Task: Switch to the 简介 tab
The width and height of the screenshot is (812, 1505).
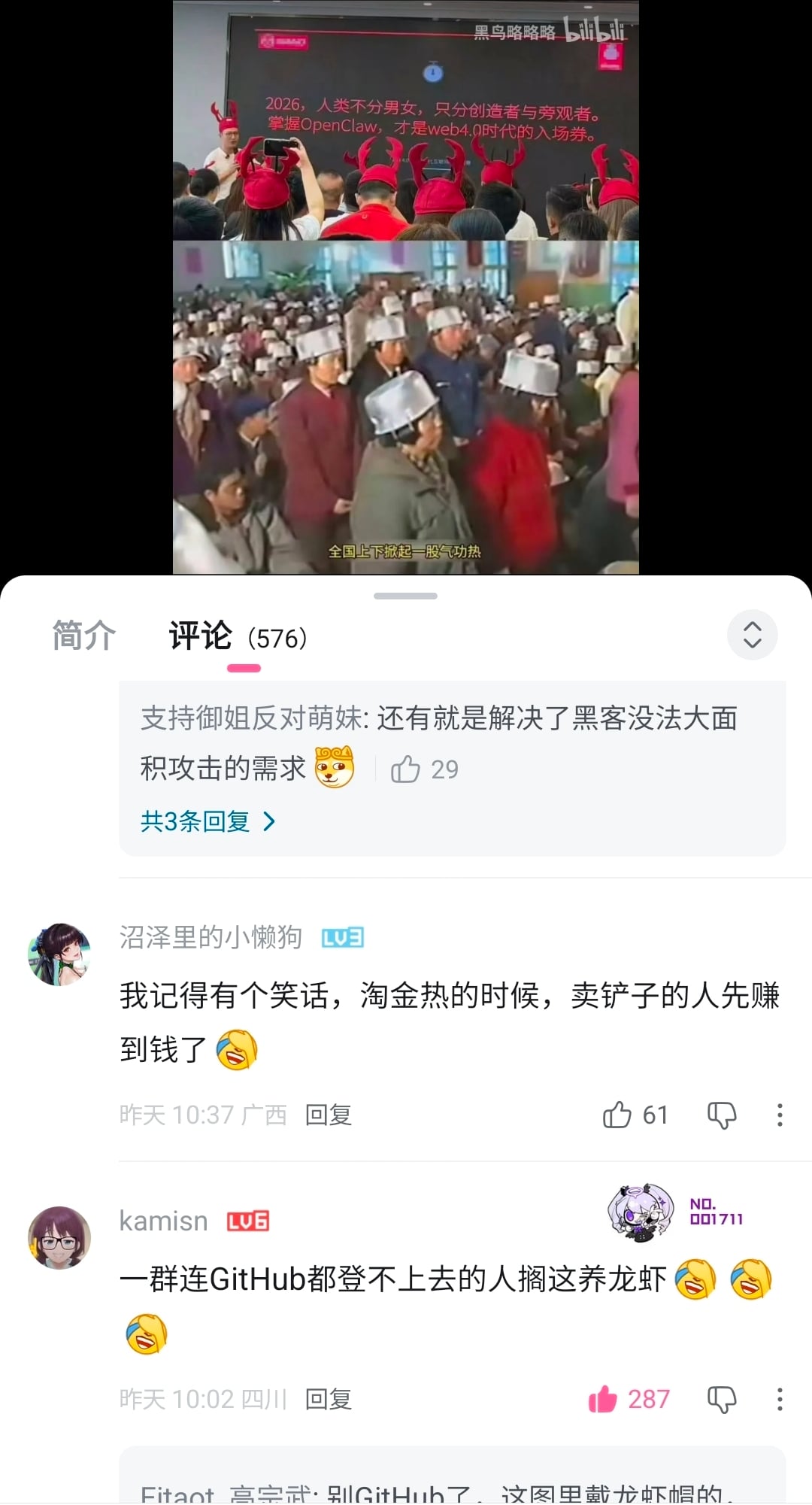Action: point(83,636)
